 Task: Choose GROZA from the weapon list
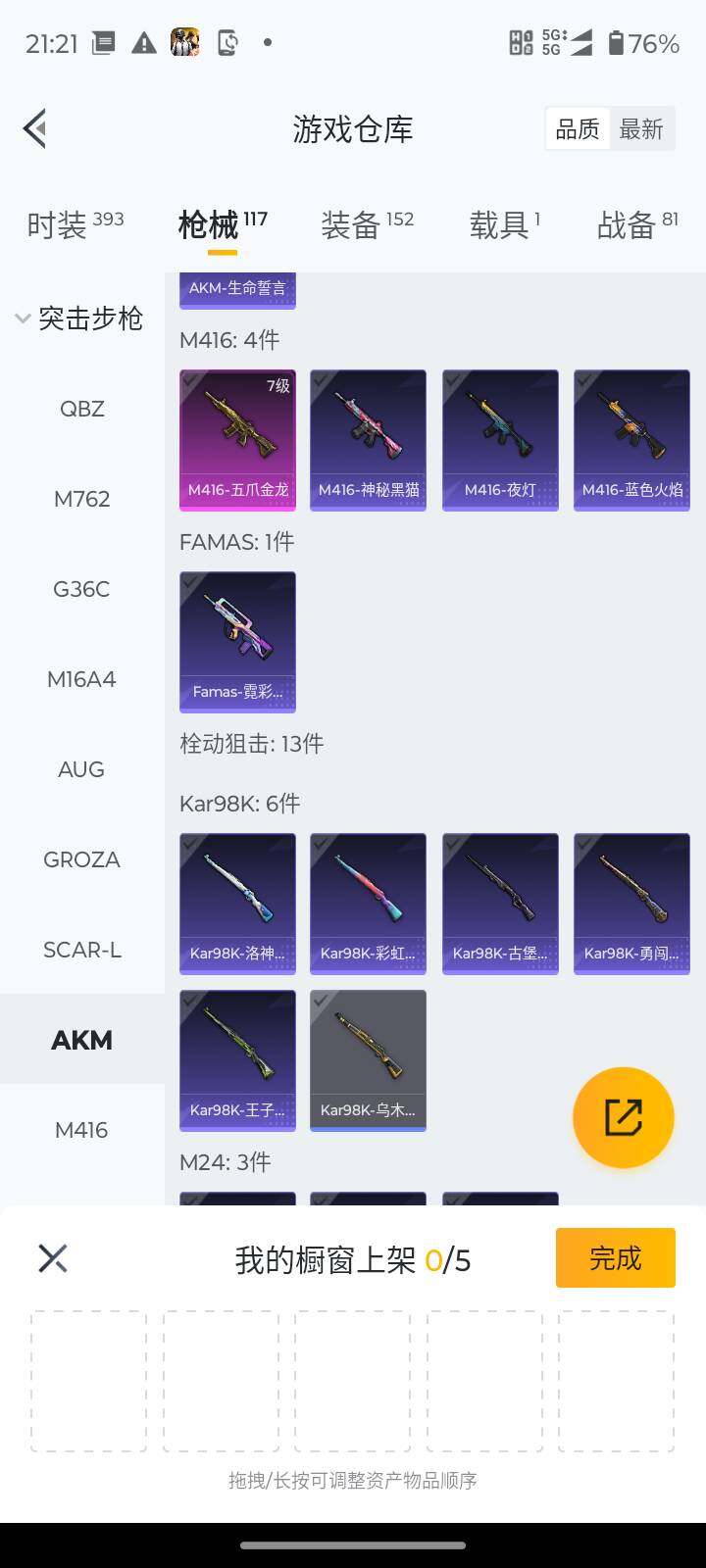pos(81,859)
